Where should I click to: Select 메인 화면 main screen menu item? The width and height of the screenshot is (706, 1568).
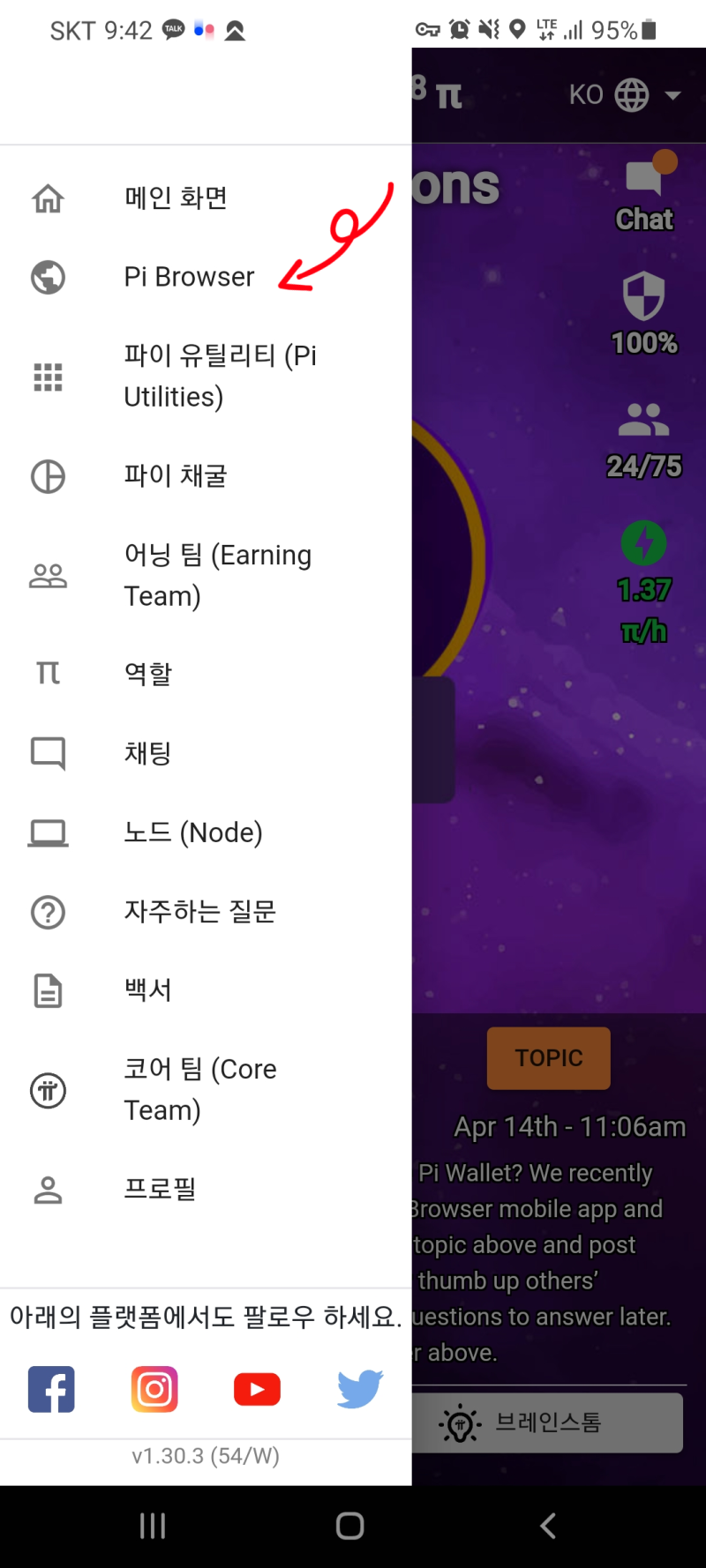tap(175, 198)
